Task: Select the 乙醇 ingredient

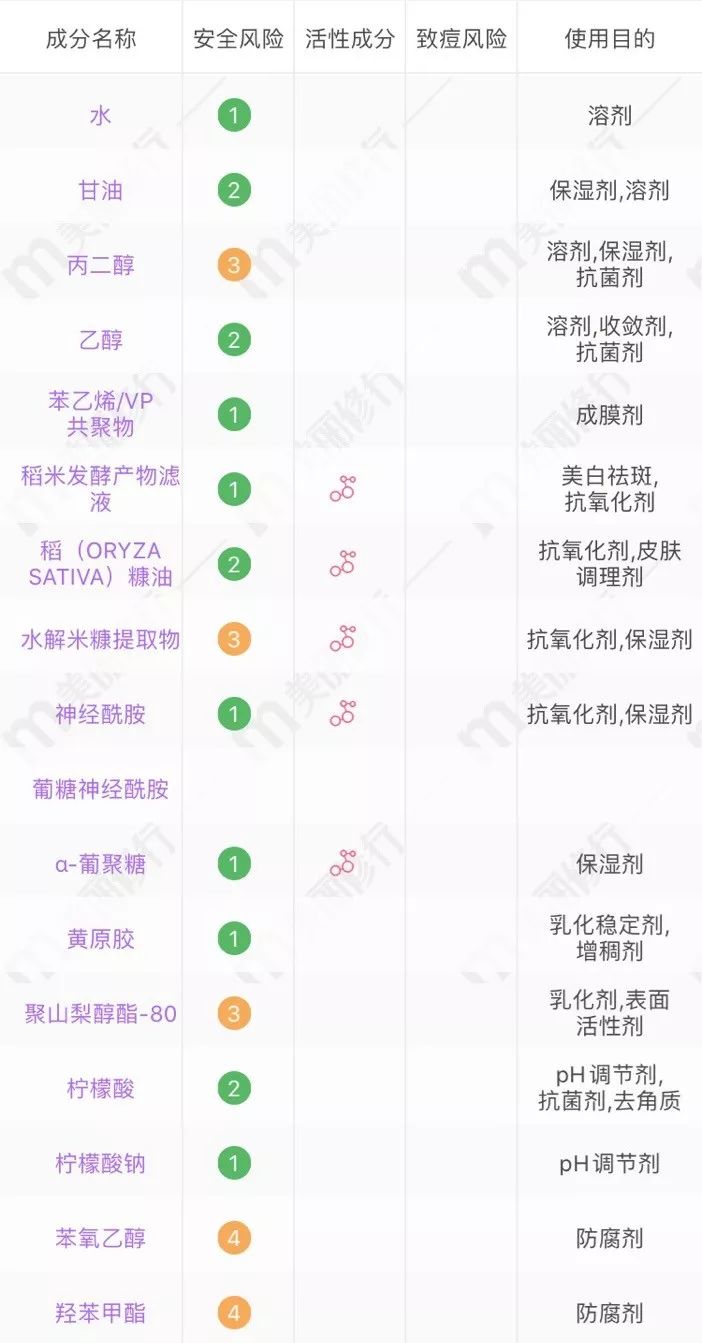Action: pyautogui.click(x=100, y=340)
